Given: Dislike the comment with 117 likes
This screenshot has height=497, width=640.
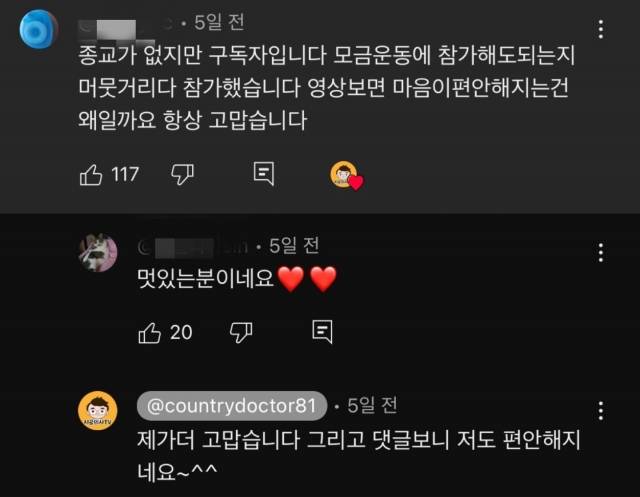Looking at the screenshot, I should [x=182, y=174].
